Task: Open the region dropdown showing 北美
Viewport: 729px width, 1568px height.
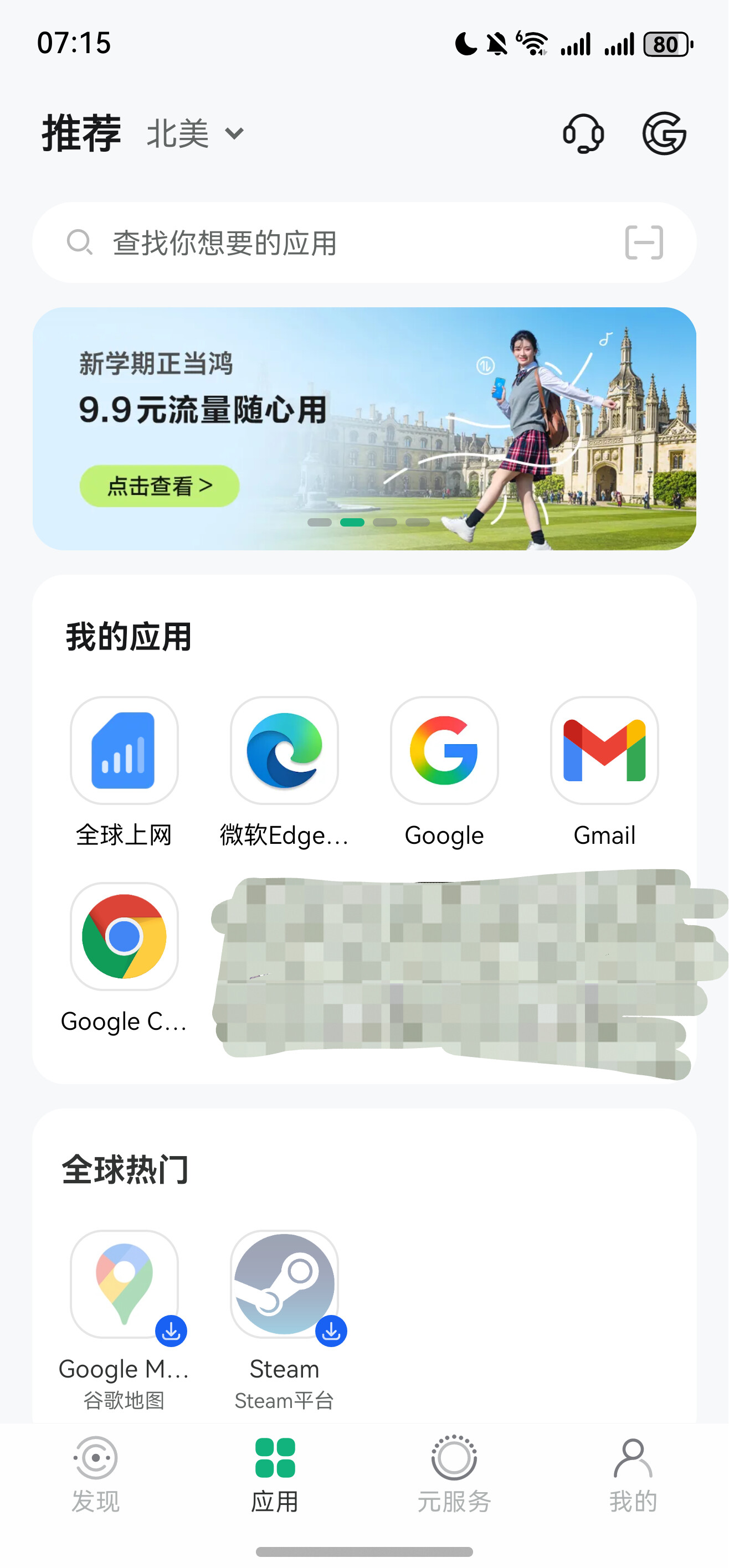Action: click(195, 133)
